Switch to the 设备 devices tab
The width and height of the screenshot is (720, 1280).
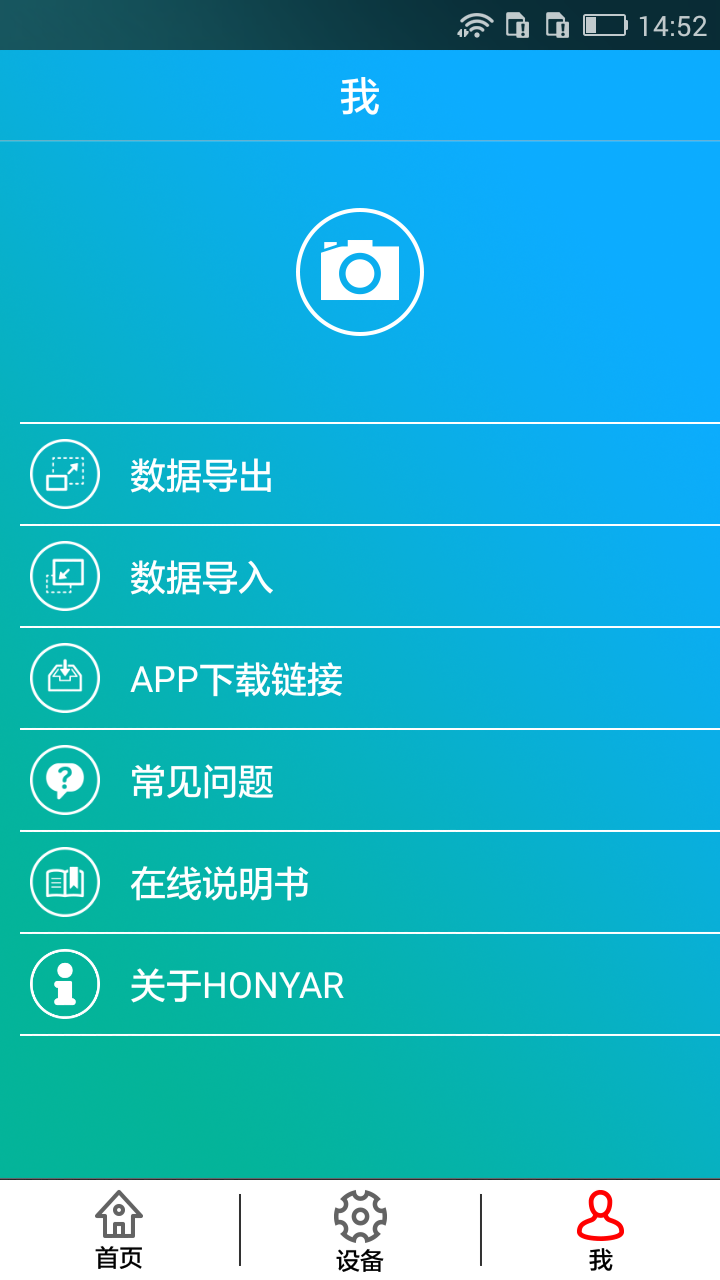coord(360,1230)
